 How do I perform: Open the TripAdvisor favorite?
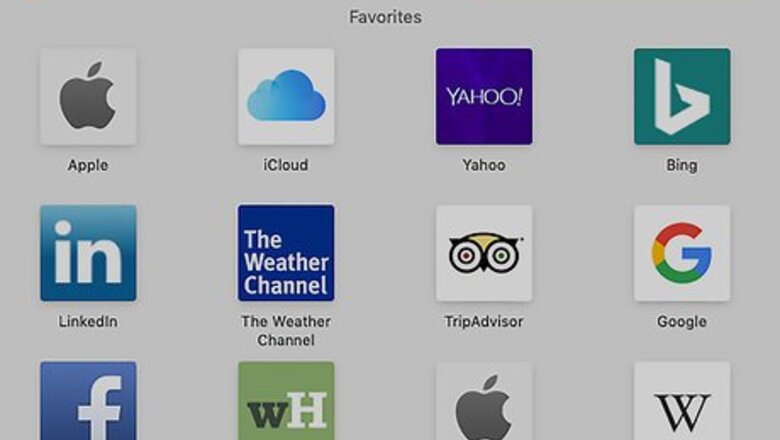pyautogui.click(x=484, y=253)
